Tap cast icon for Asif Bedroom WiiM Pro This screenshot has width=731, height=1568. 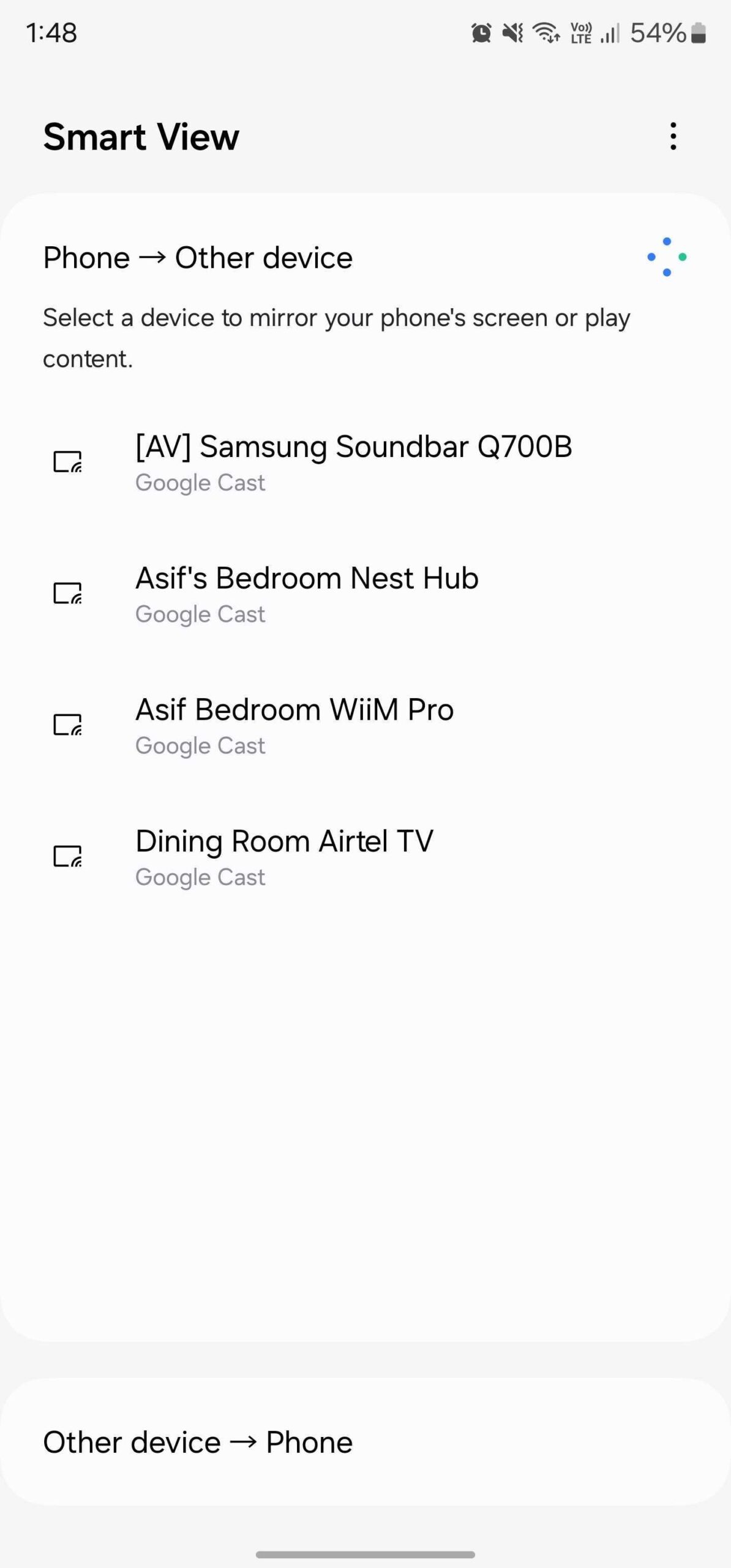pyautogui.click(x=67, y=726)
